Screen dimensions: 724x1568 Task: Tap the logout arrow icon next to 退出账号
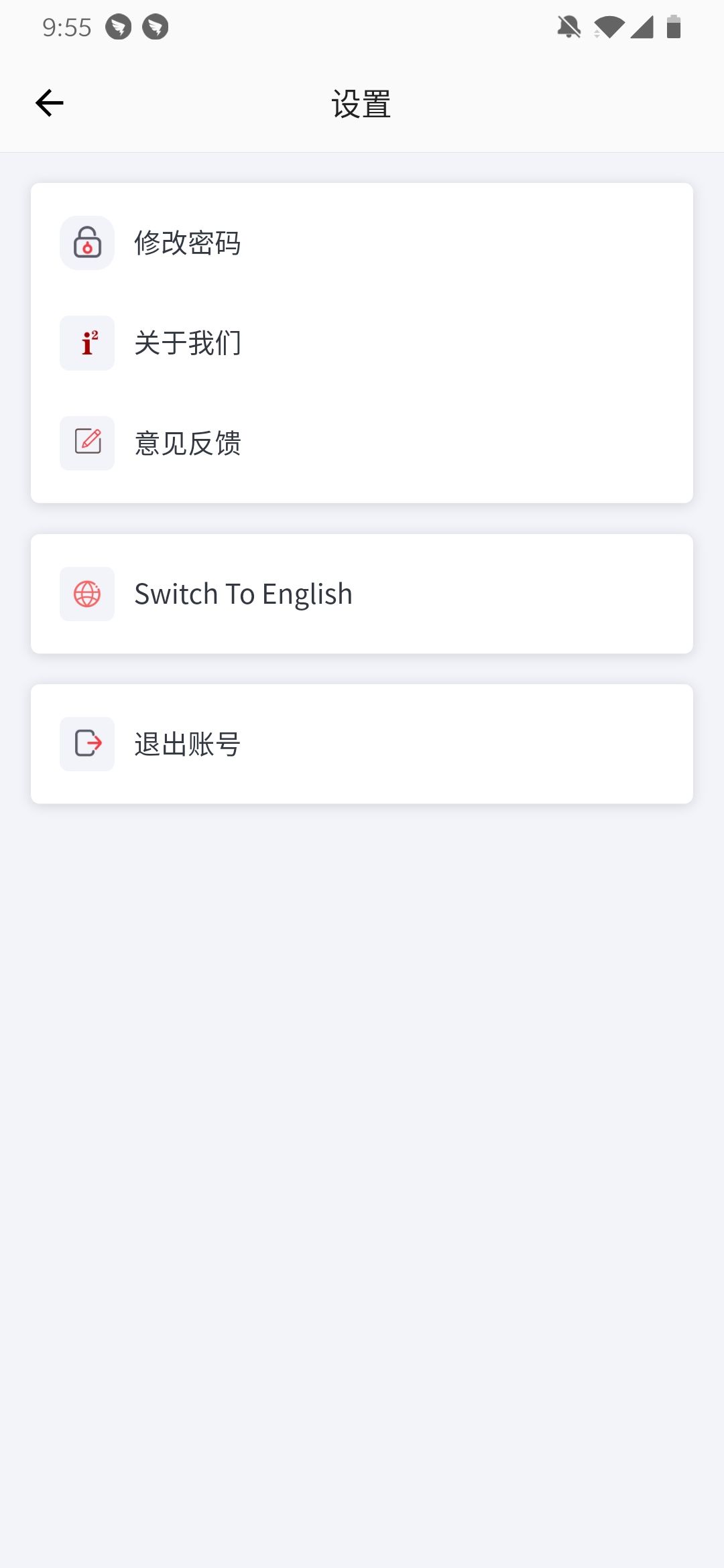(86, 743)
